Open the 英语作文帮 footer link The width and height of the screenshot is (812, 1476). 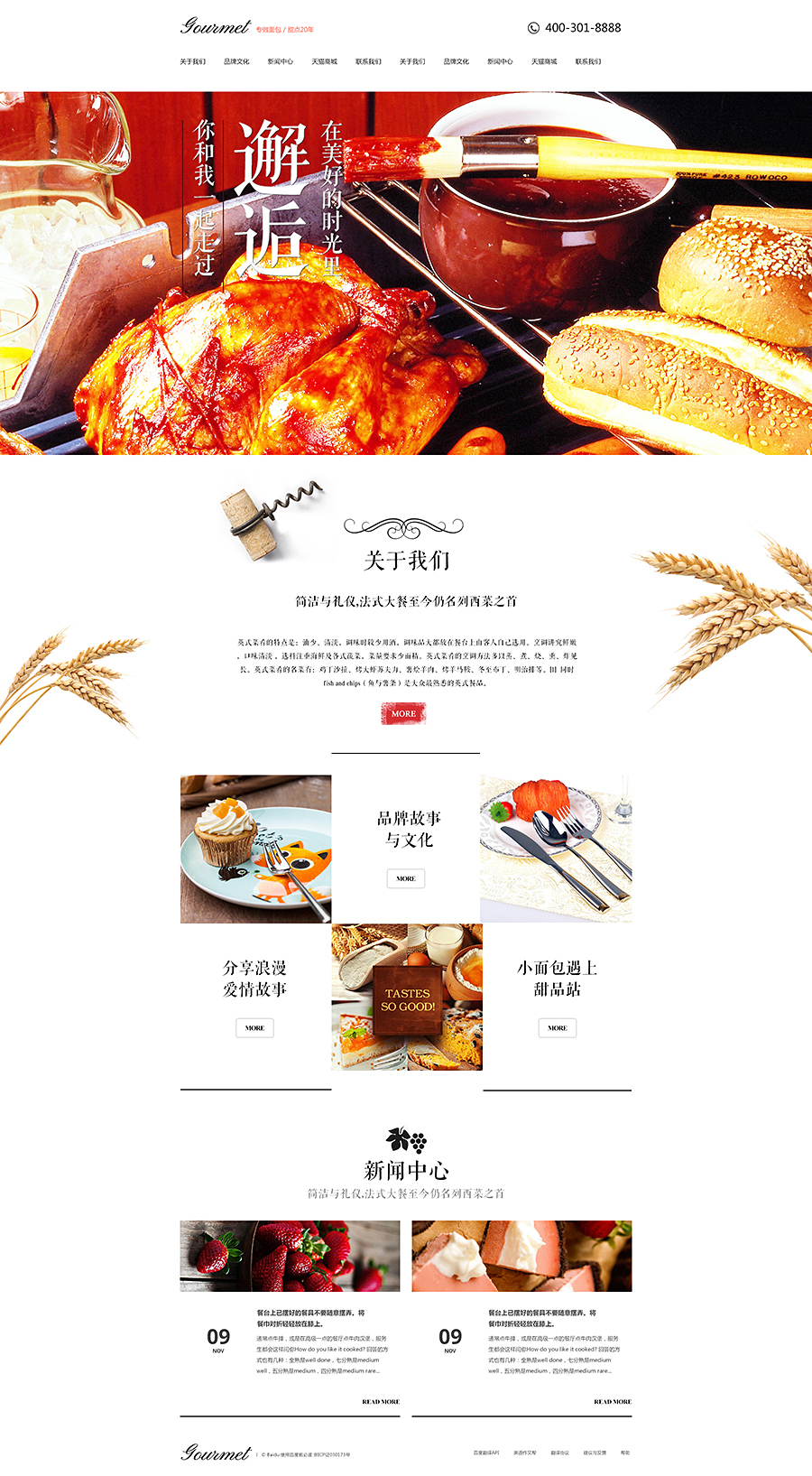[524, 1453]
